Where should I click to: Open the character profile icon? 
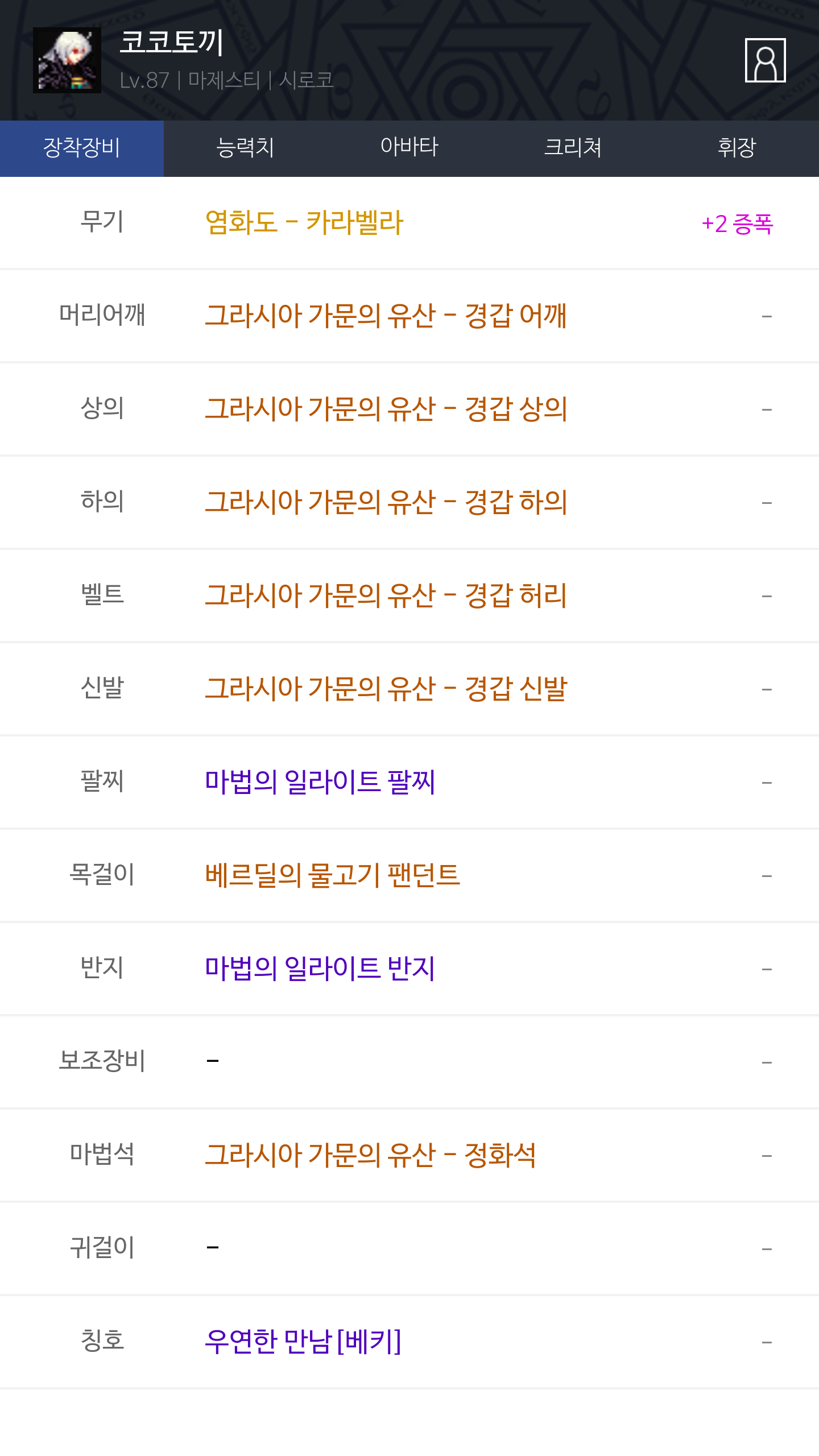[x=765, y=60]
